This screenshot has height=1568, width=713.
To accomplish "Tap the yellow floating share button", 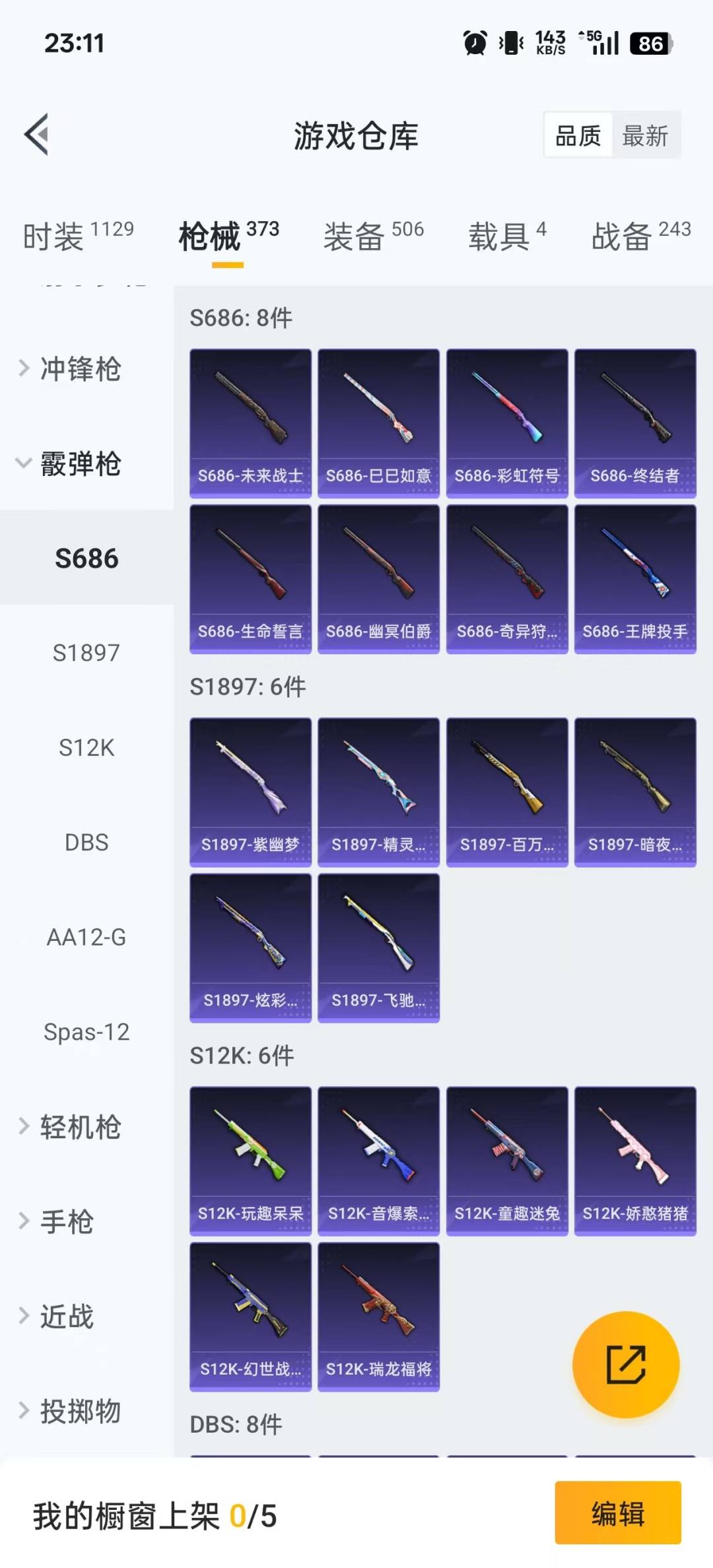I will (x=625, y=1364).
